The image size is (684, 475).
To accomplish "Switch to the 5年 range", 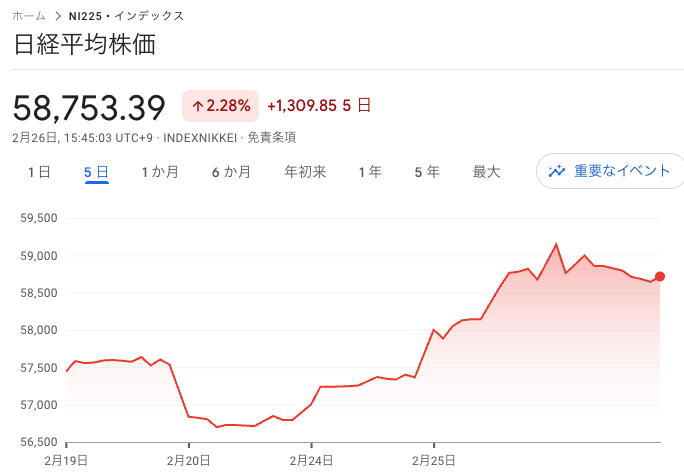I will pos(427,172).
